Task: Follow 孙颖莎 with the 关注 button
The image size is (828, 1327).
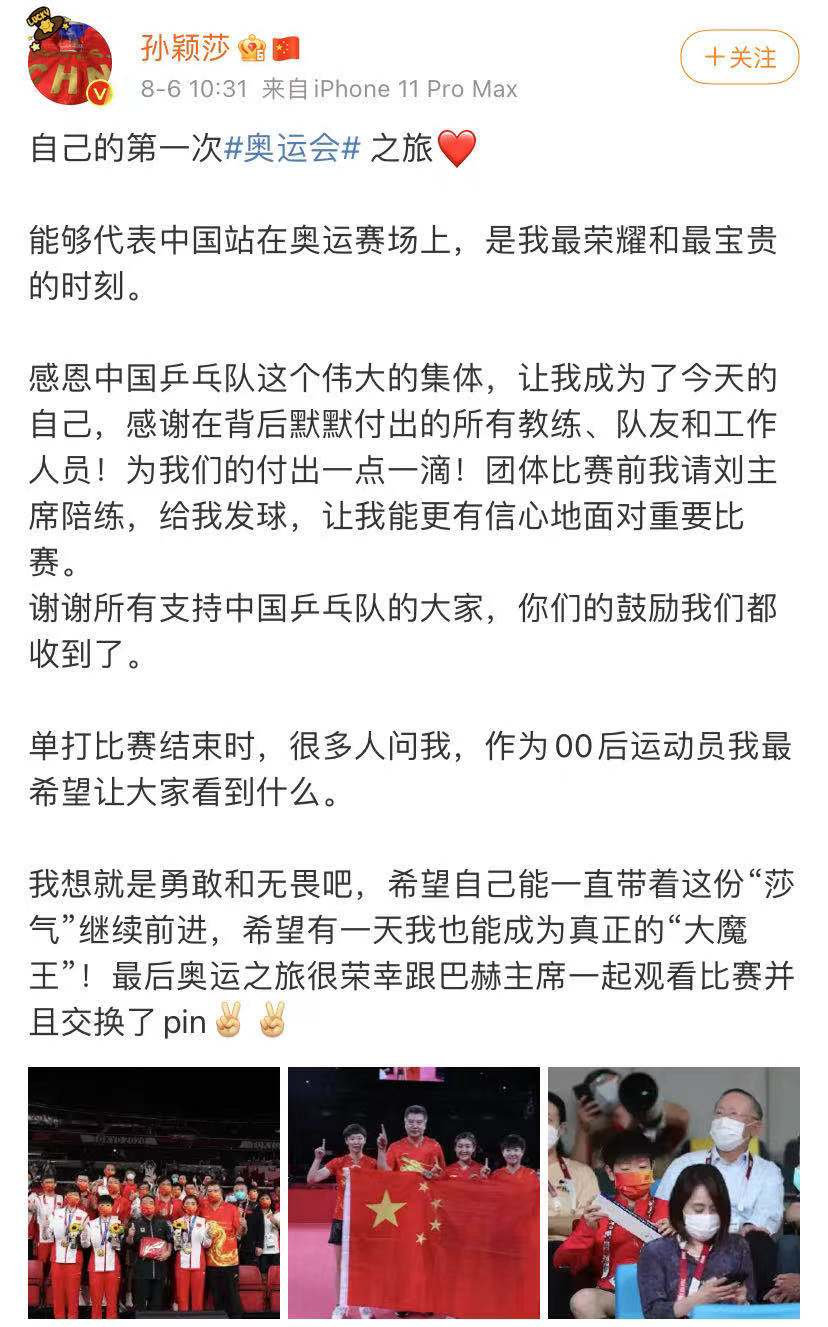Action: [739, 57]
